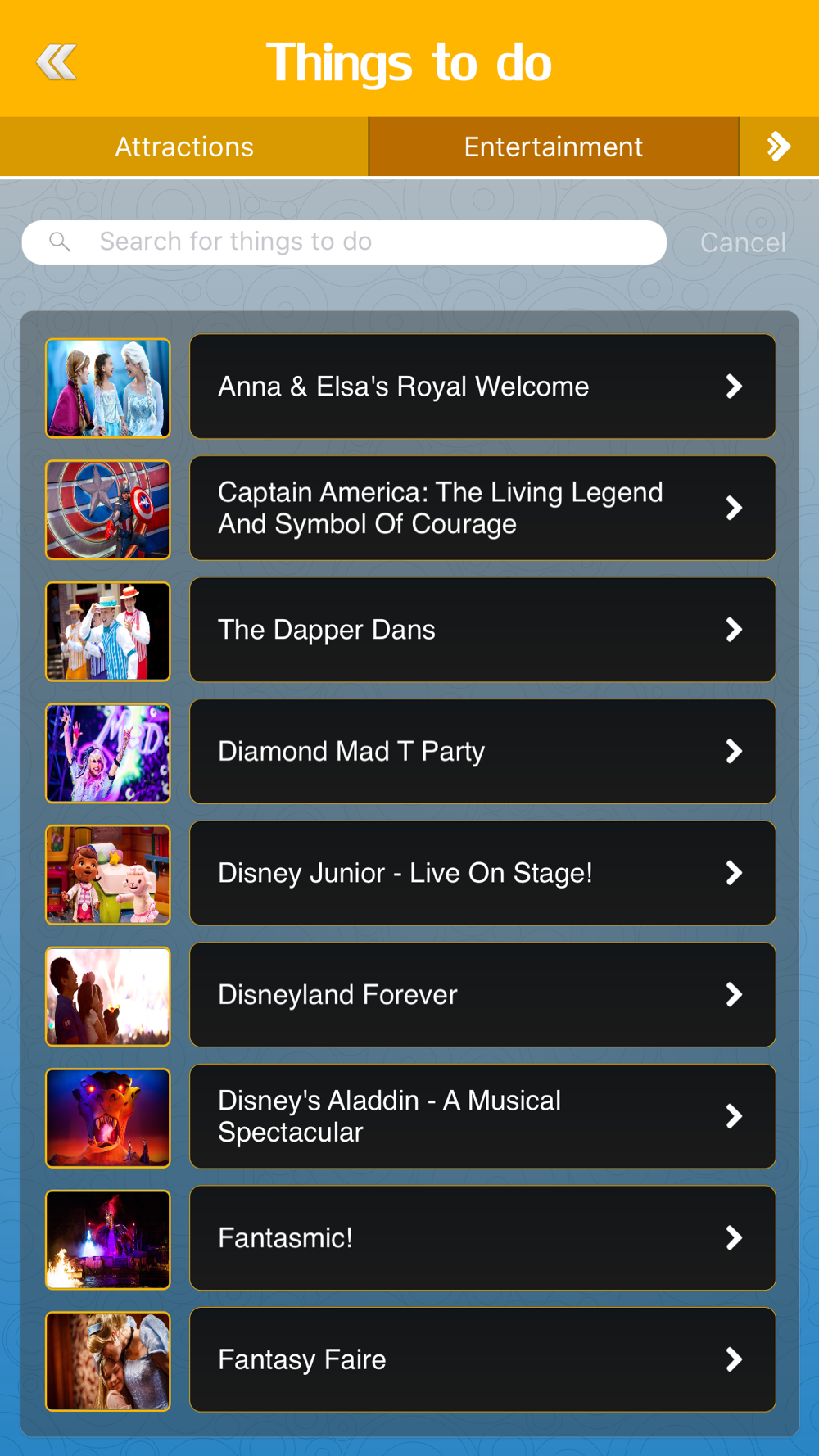Image resolution: width=819 pixels, height=1456 pixels.
Task: Switch to the Attractions tab
Action: [x=184, y=147]
